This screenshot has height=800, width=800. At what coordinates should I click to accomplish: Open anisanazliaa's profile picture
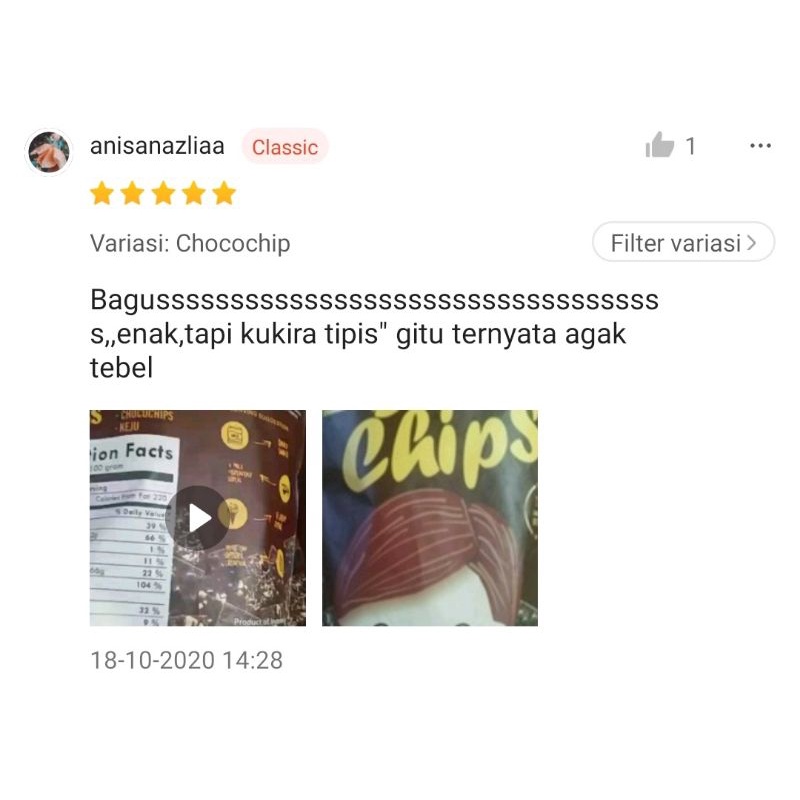point(48,152)
